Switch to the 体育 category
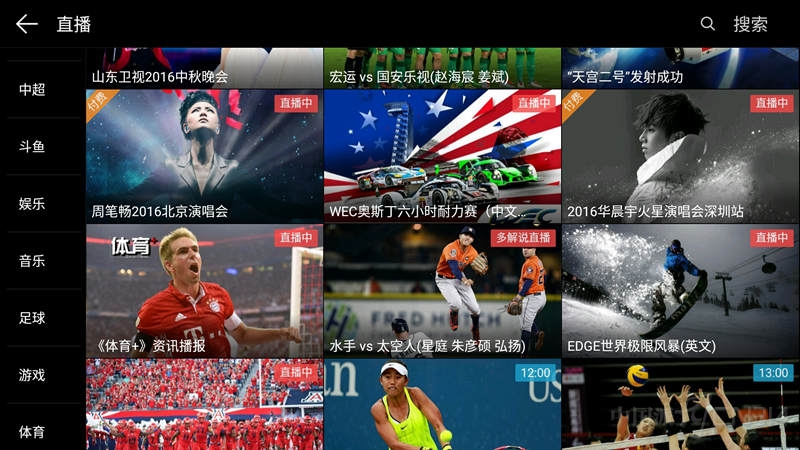800x450 pixels. point(32,431)
